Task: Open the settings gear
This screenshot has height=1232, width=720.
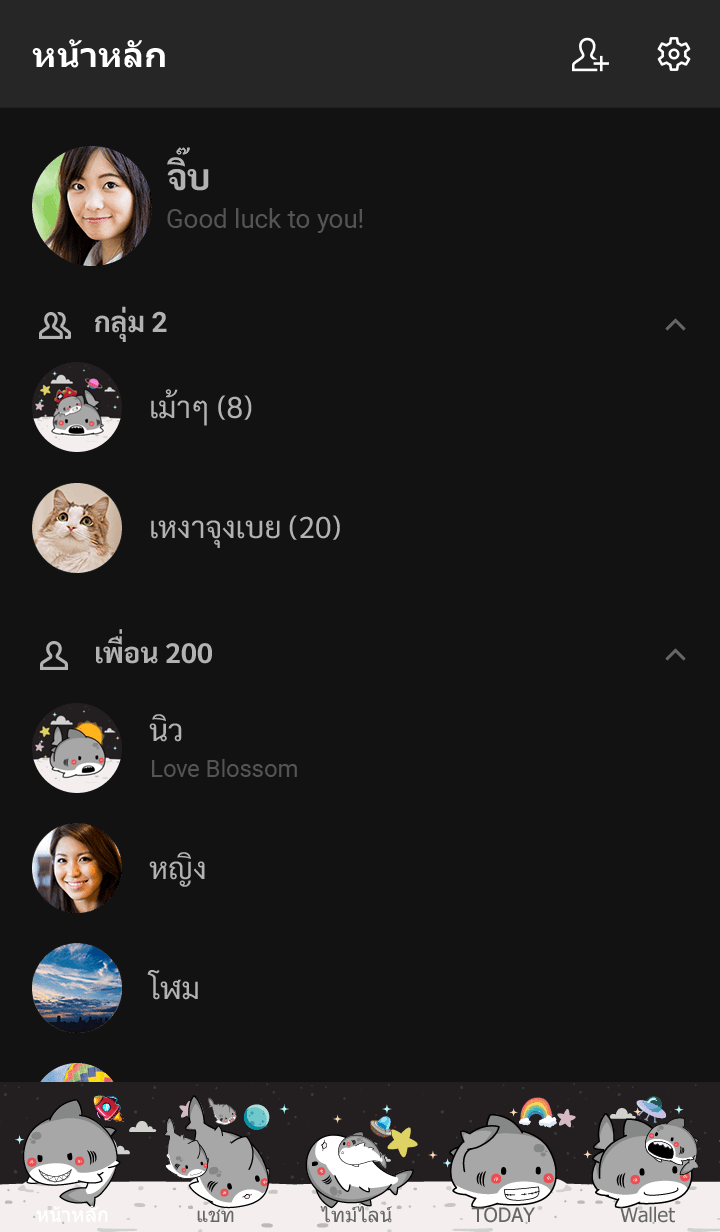Action: point(674,55)
